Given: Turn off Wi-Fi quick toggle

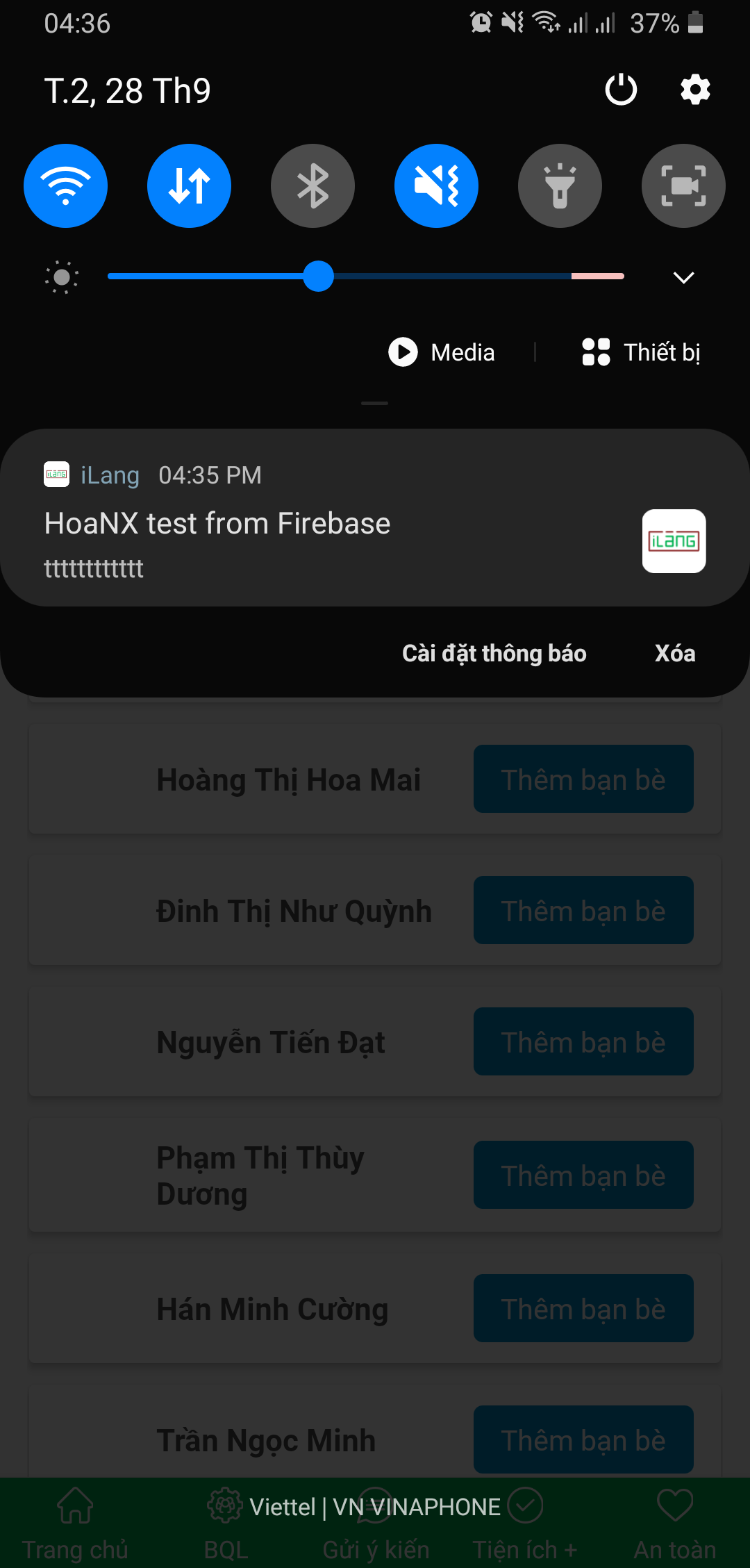Looking at the screenshot, I should pyautogui.click(x=65, y=185).
